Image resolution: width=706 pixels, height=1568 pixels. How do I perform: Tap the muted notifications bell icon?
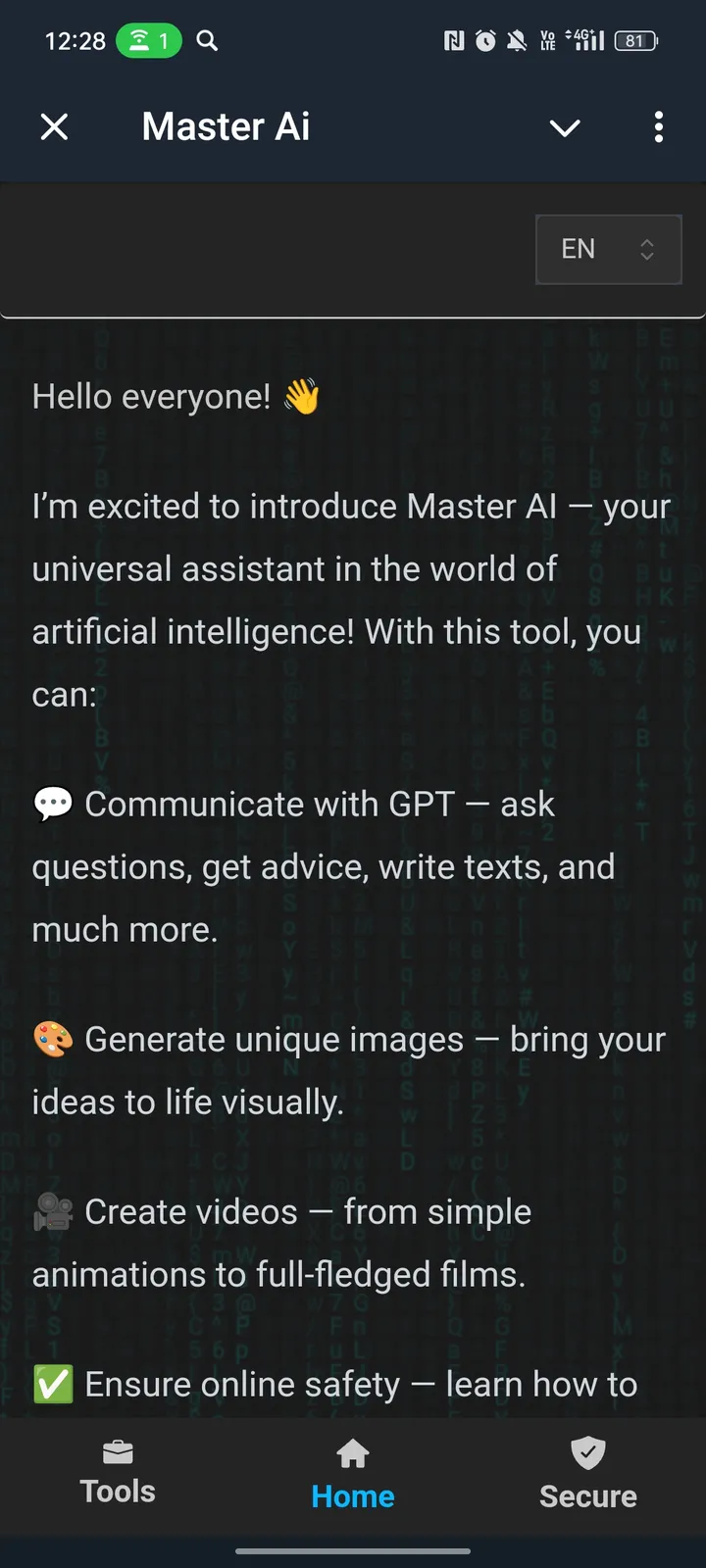pos(516,41)
